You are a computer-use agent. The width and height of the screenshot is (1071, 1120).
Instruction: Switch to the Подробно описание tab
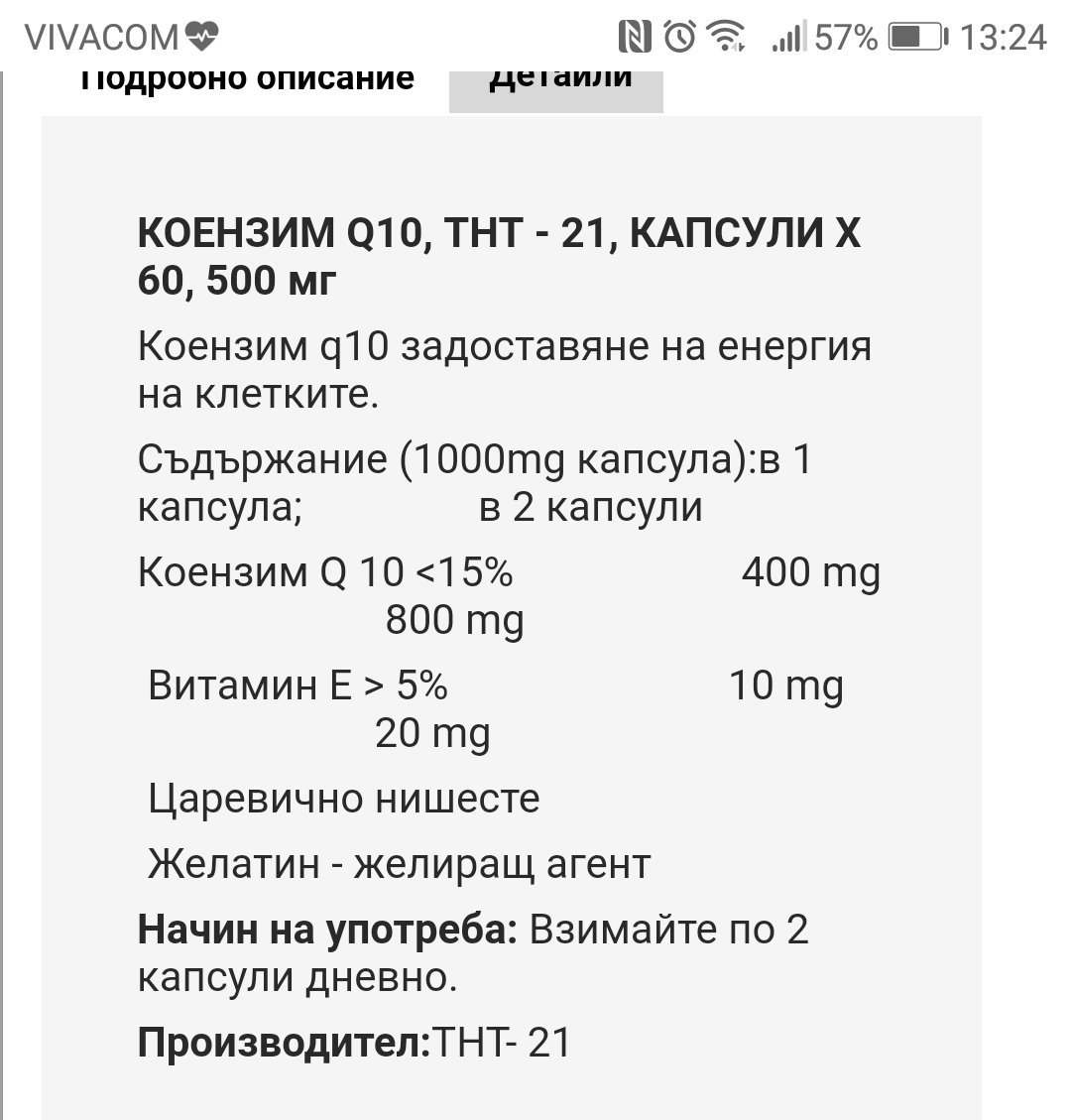246,80
